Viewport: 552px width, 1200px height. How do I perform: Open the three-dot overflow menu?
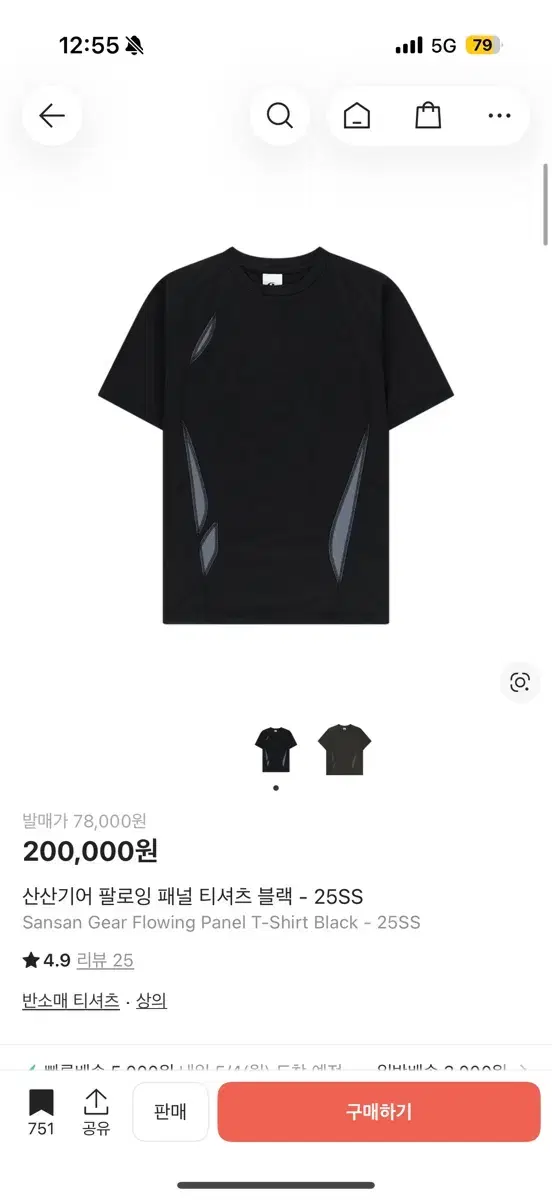[499, 116]
